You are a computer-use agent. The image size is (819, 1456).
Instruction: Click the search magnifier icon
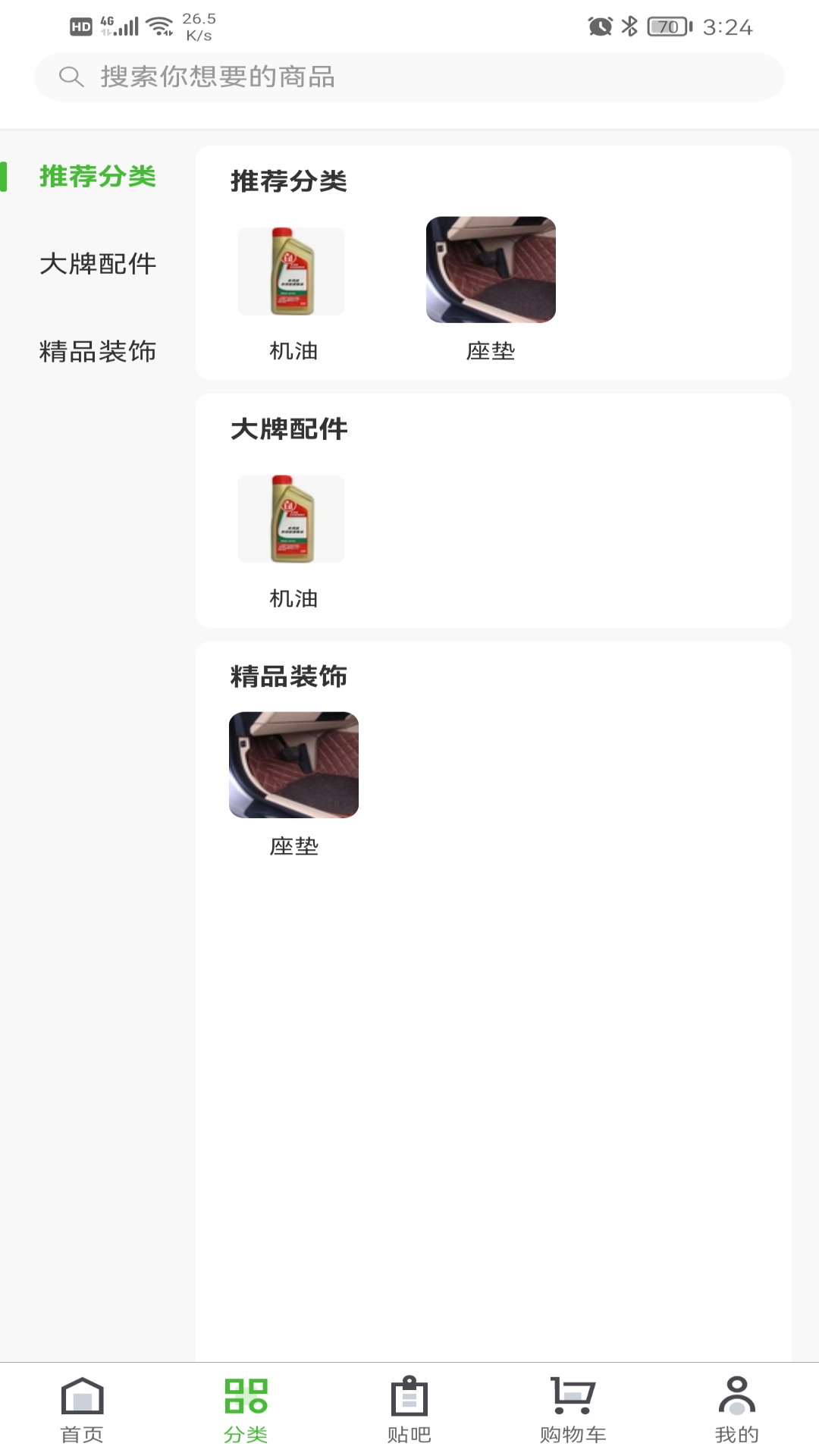(71, 77)
